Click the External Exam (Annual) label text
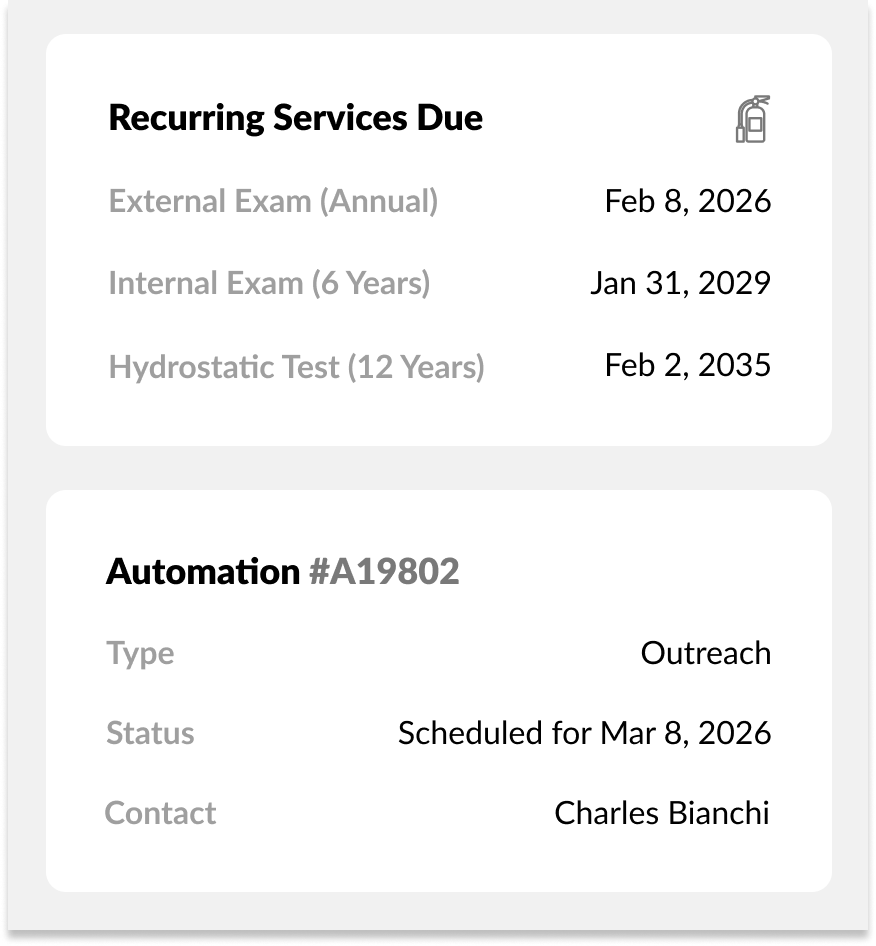876x946 pixels. tap(273, 201)
